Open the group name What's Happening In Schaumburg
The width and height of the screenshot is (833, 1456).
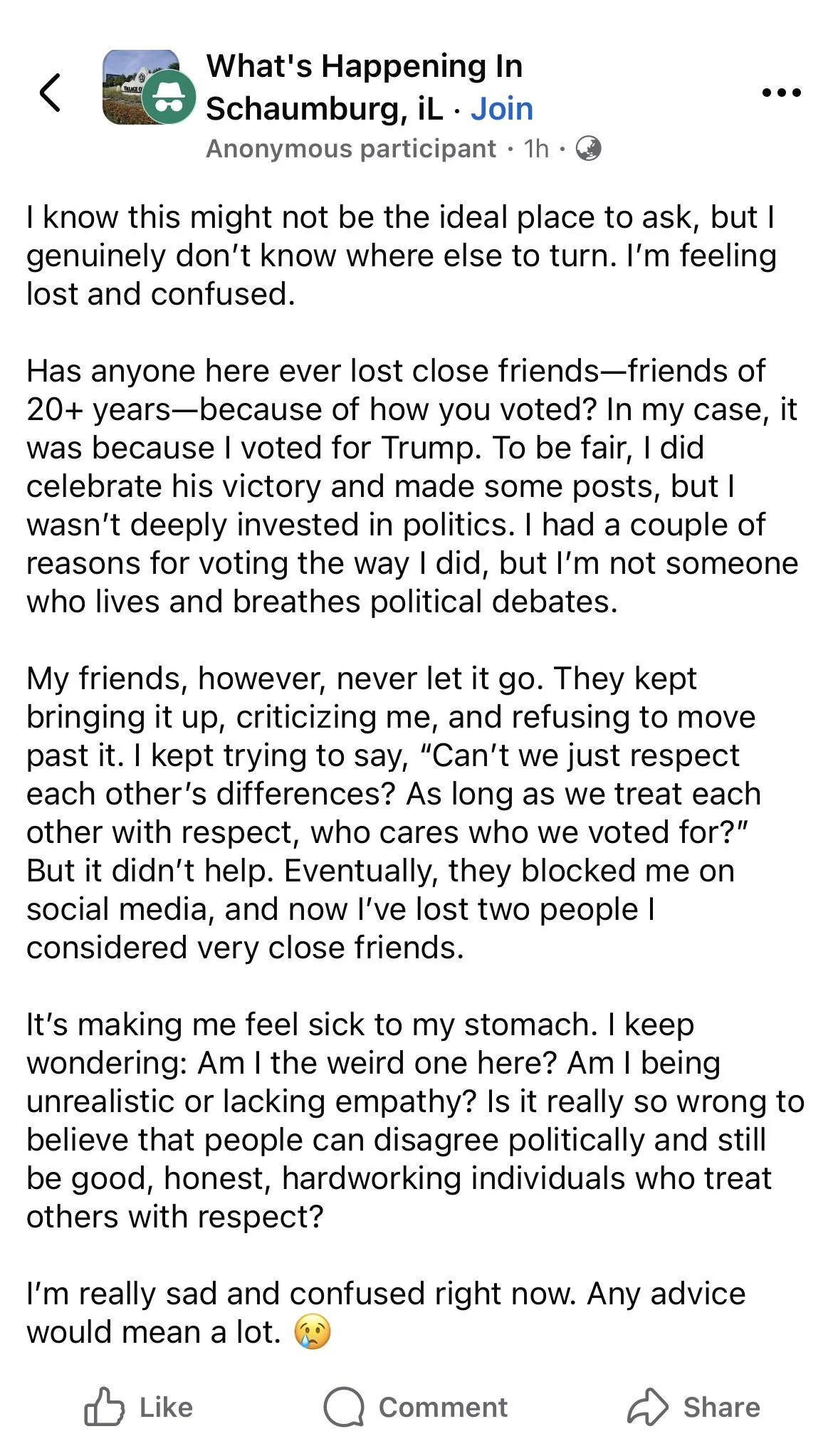click(x=365, y=87)
